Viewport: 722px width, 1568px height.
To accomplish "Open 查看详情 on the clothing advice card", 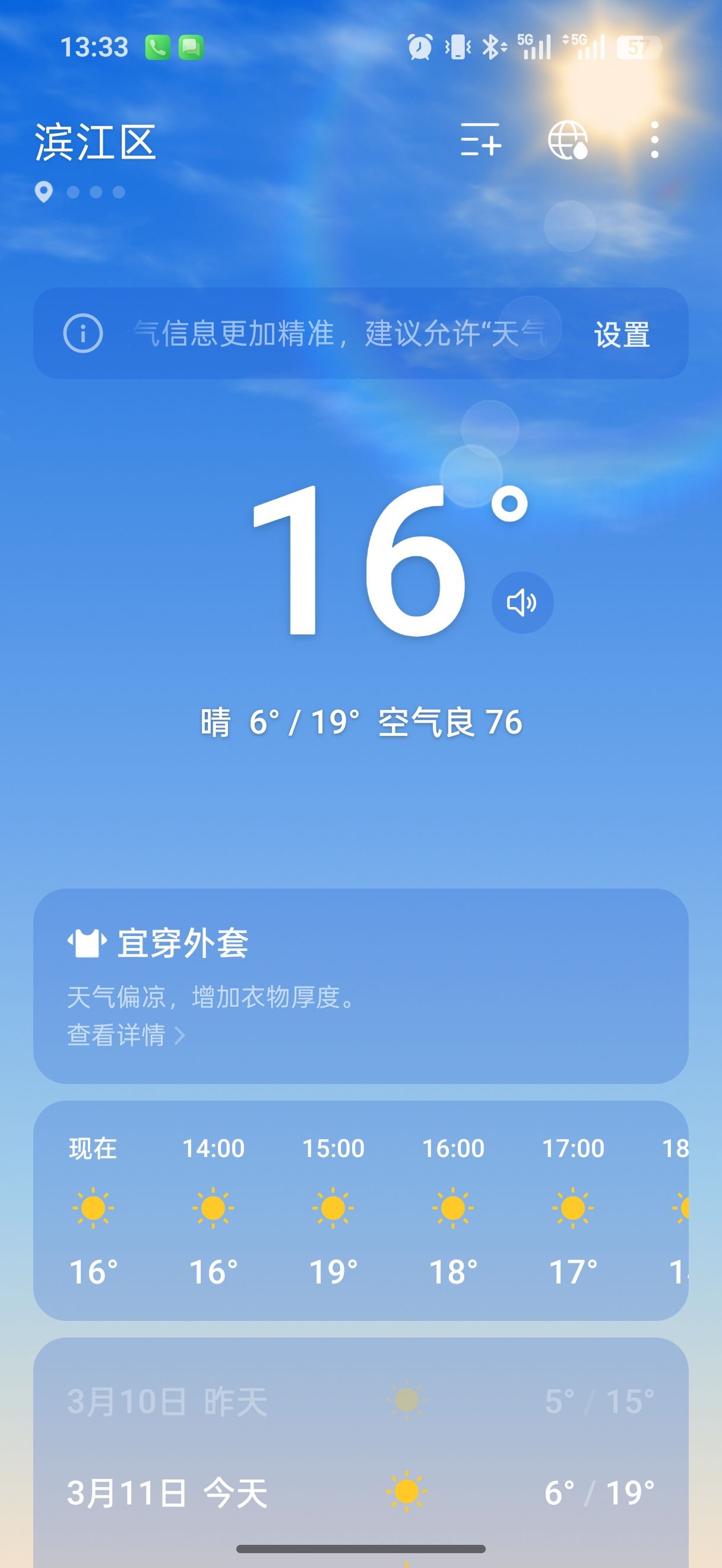I will point(125,1035).
